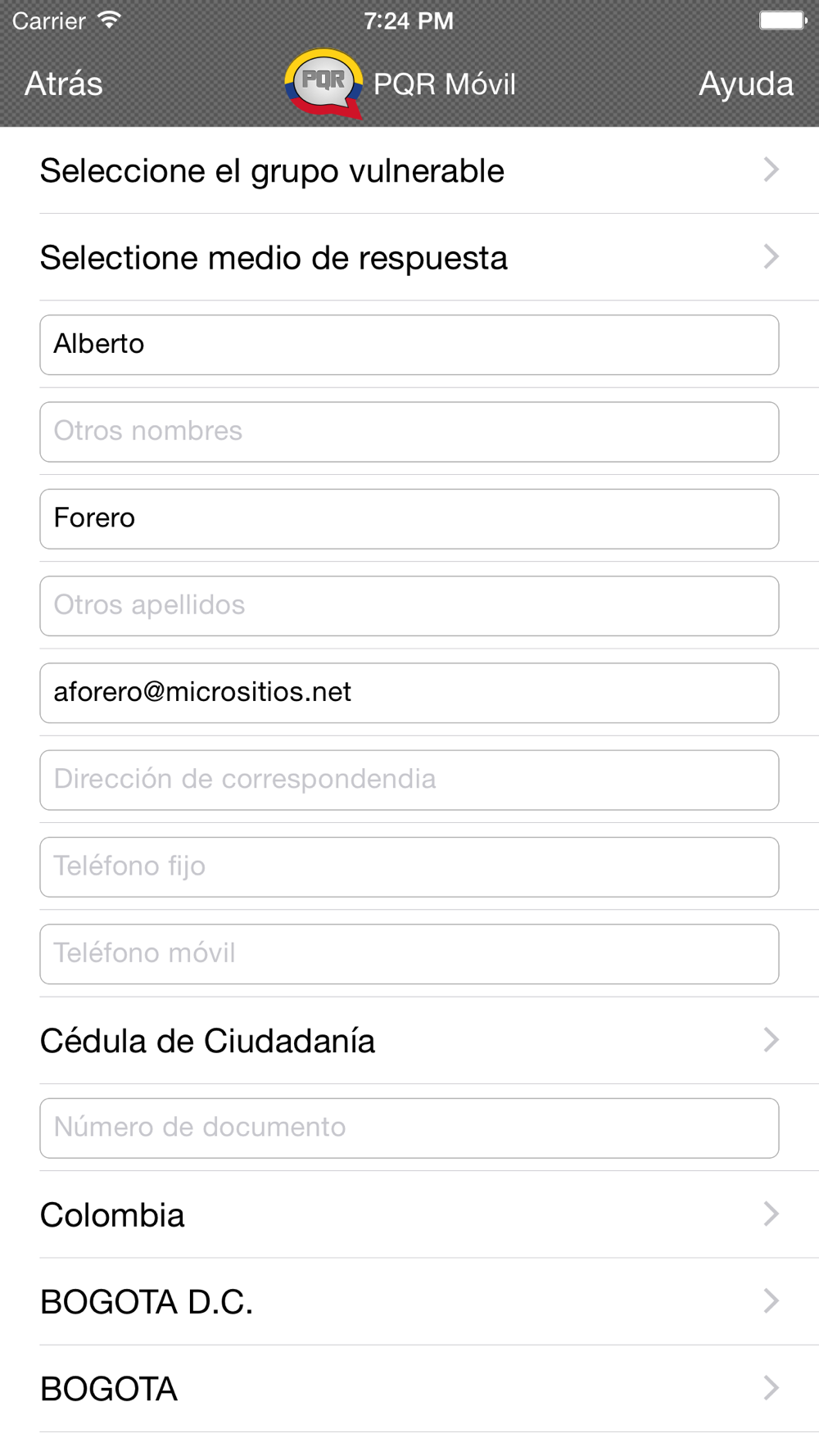Choose Selectione medio de respuesta option
The width and height of the screenshot is (819, 1456).
[409, 257]
